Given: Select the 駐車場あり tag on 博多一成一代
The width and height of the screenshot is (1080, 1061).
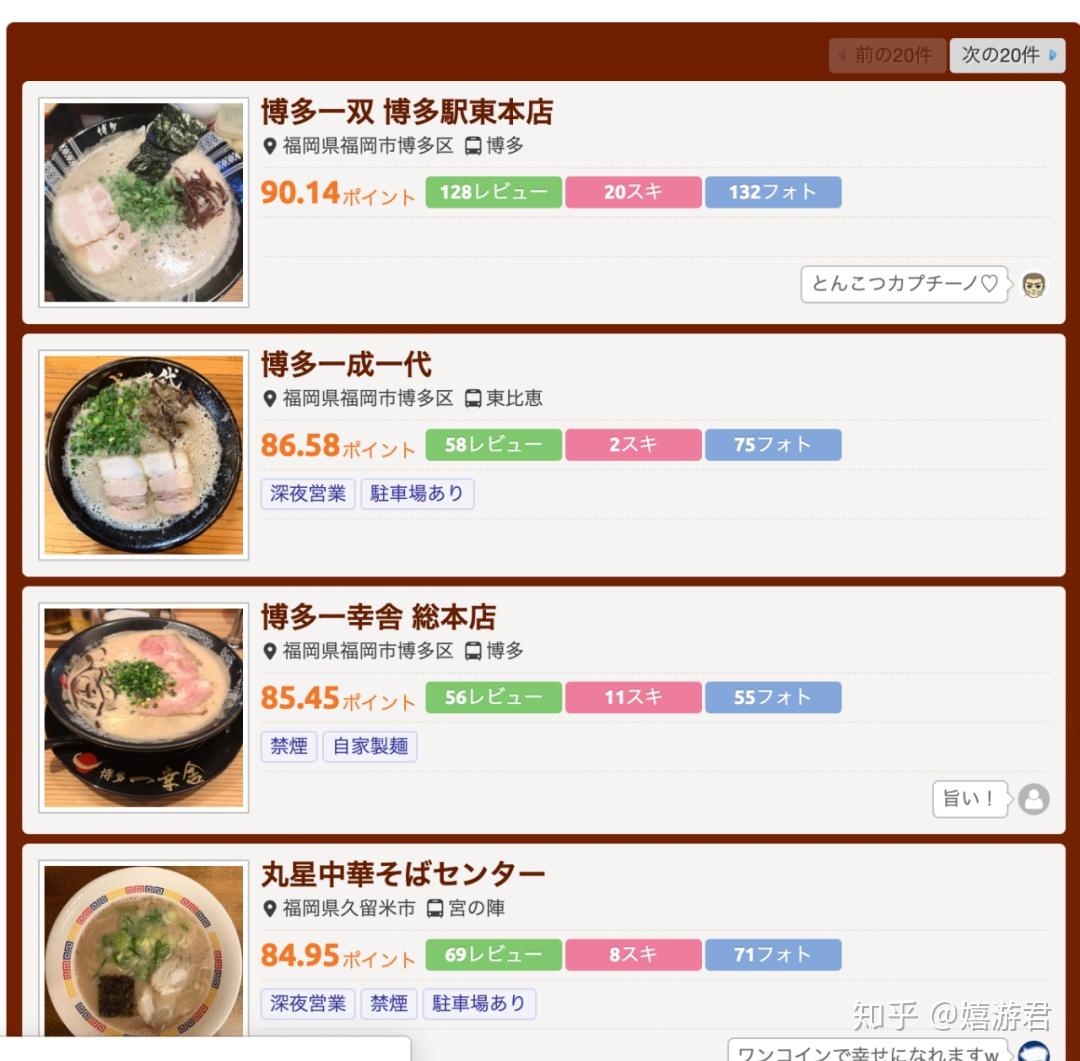Looking at the screenshot, I should point(417,494).
